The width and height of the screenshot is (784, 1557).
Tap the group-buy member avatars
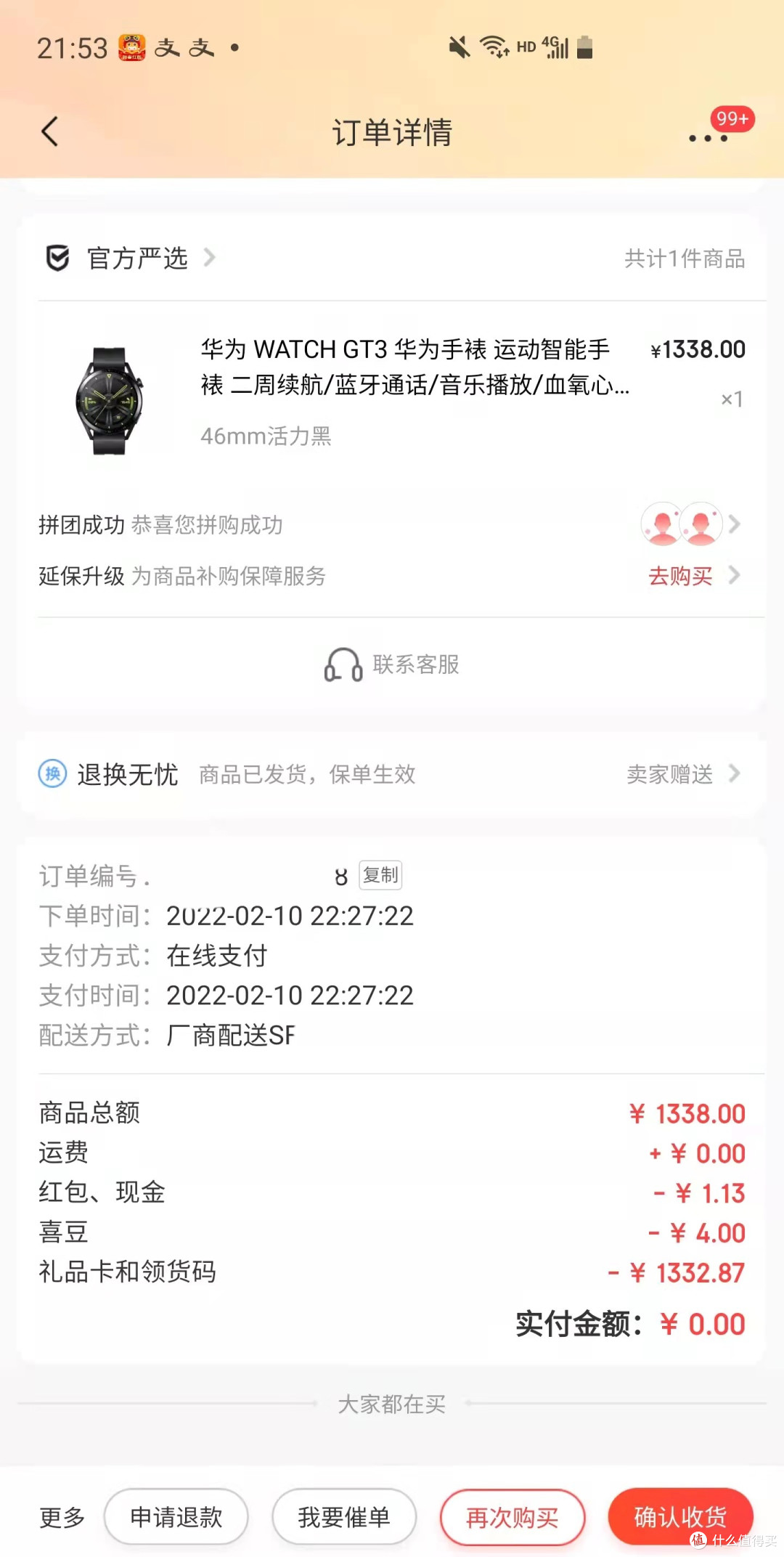(681, 524)
